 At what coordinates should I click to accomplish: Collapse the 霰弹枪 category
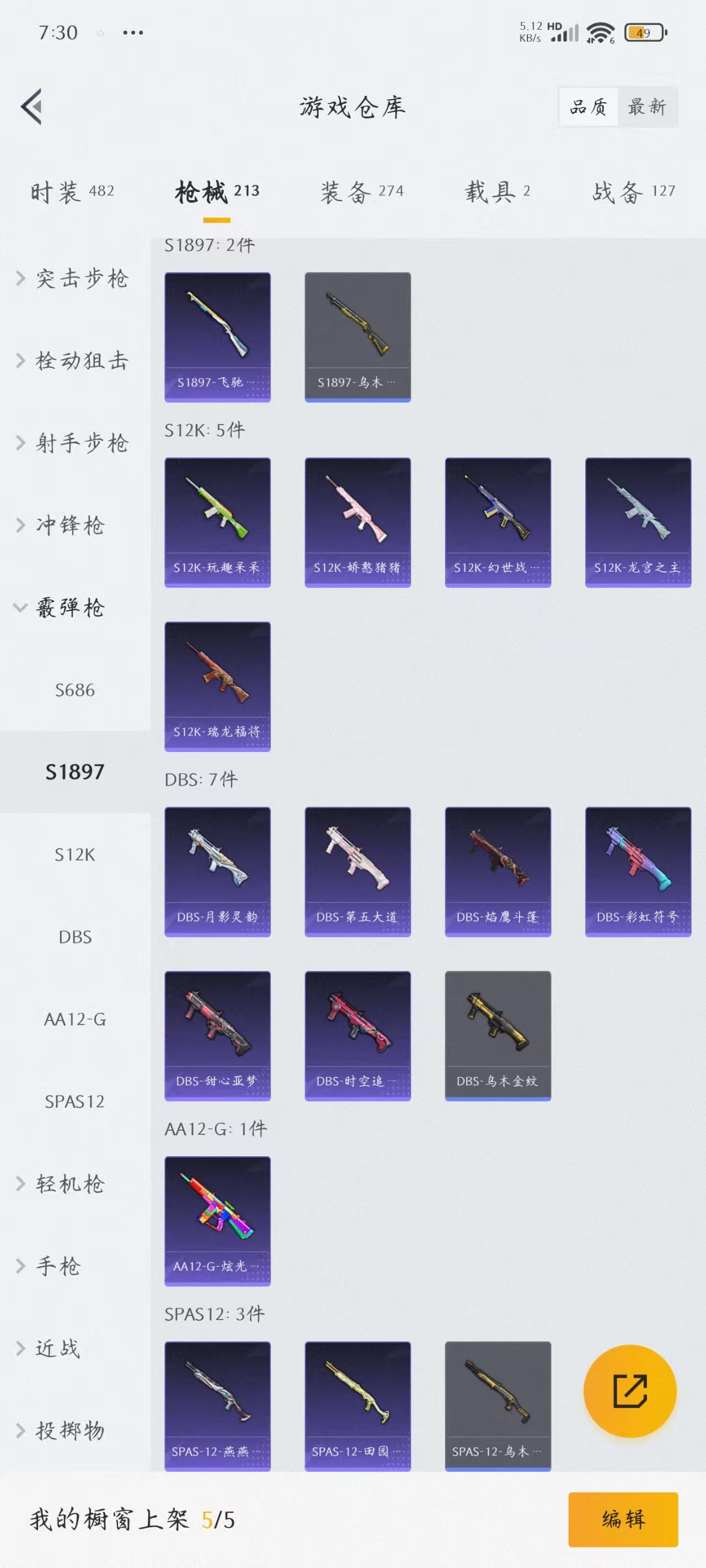(x=61, y=607)
